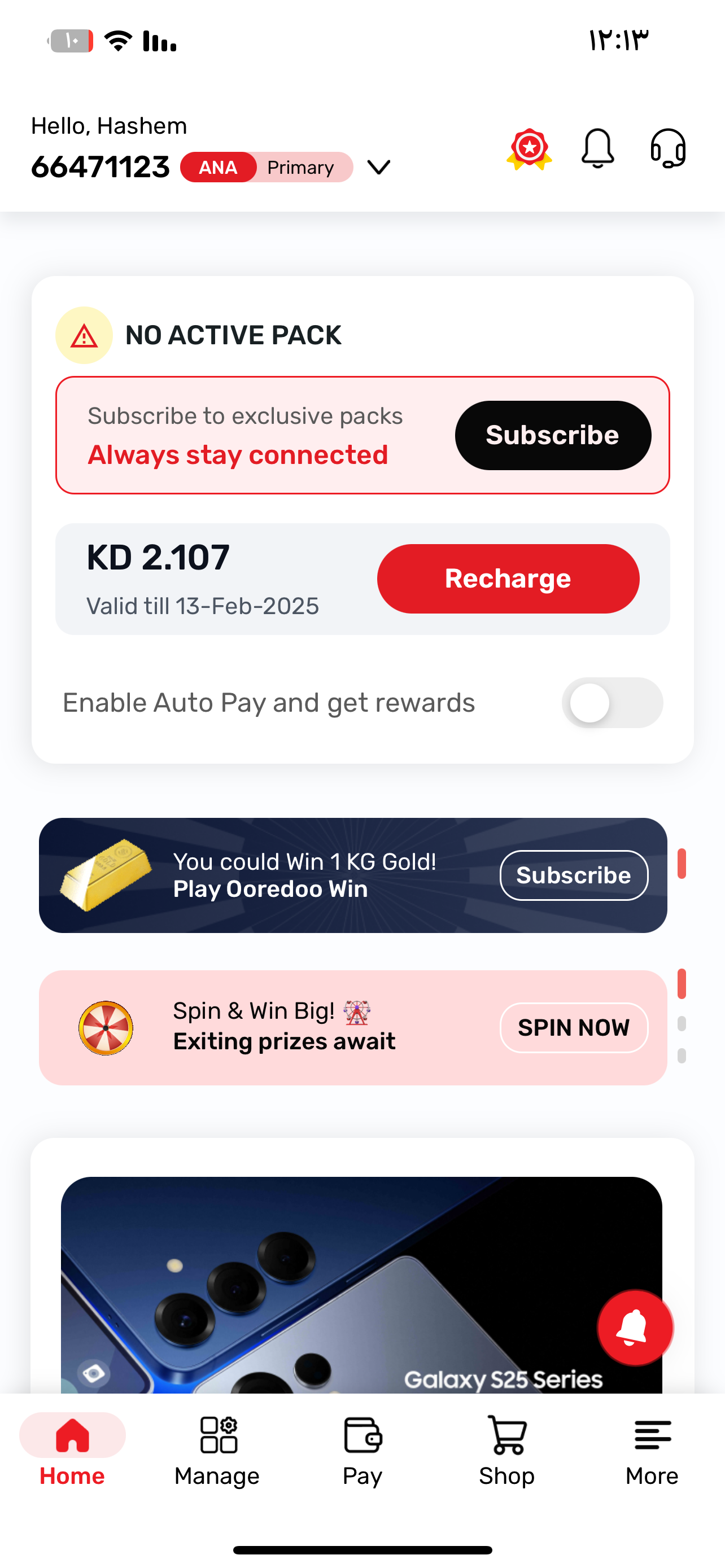Switch to the Shop tab

click(506, 1451)
